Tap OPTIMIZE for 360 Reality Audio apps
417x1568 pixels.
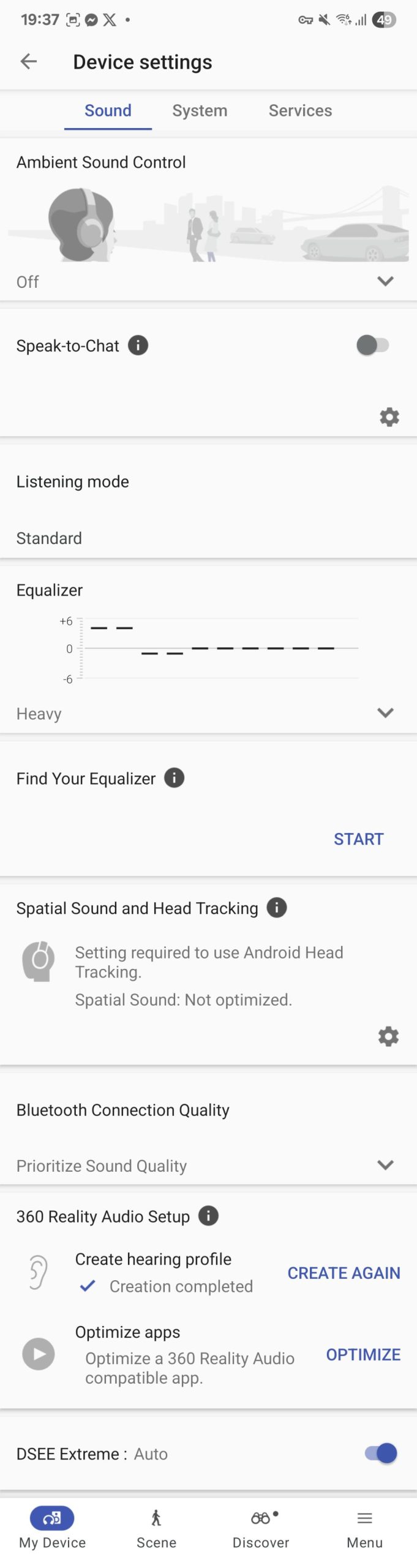(363, 1354)
